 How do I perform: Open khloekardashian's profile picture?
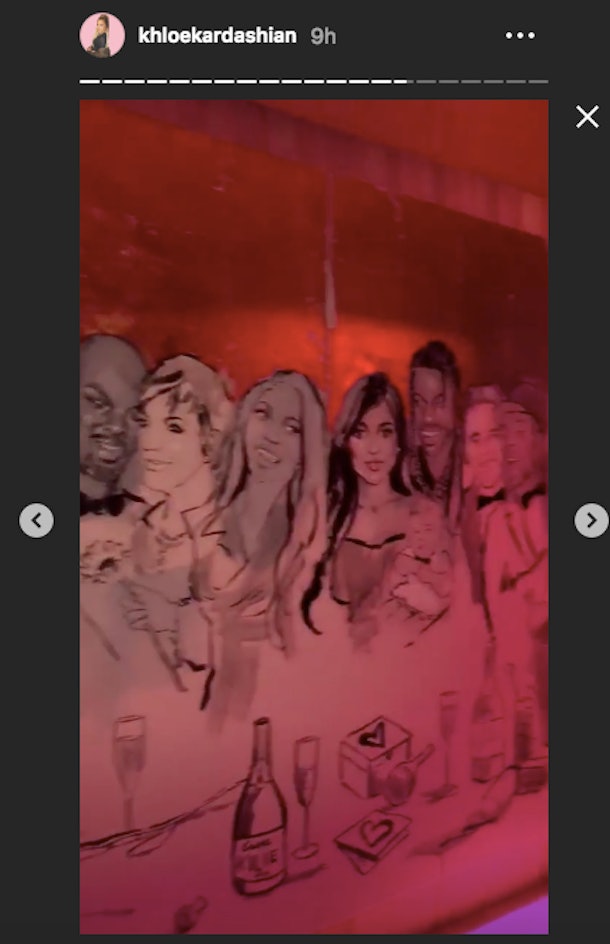pyautogui.click(x=101, y=35)
